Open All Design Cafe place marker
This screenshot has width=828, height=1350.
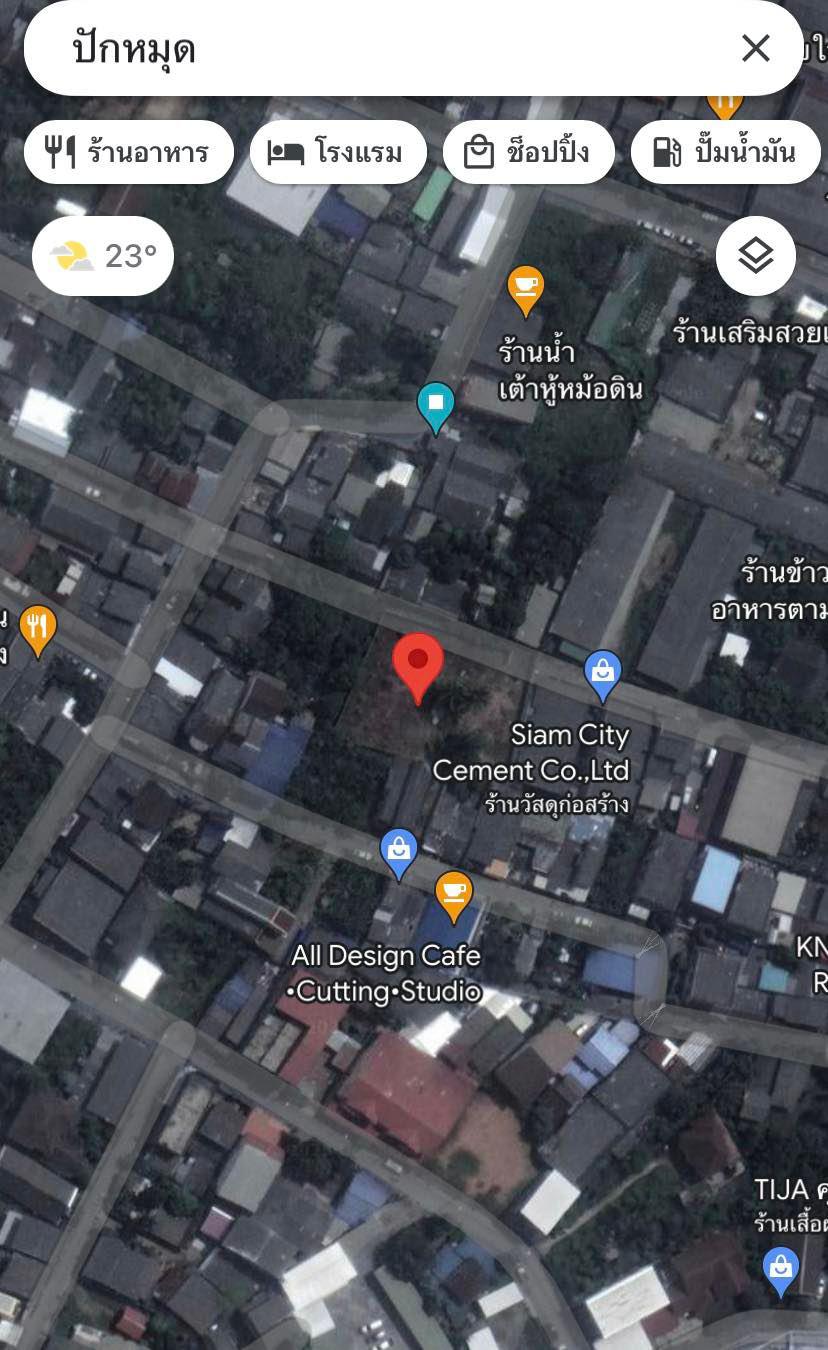click(x=453, y=896)
